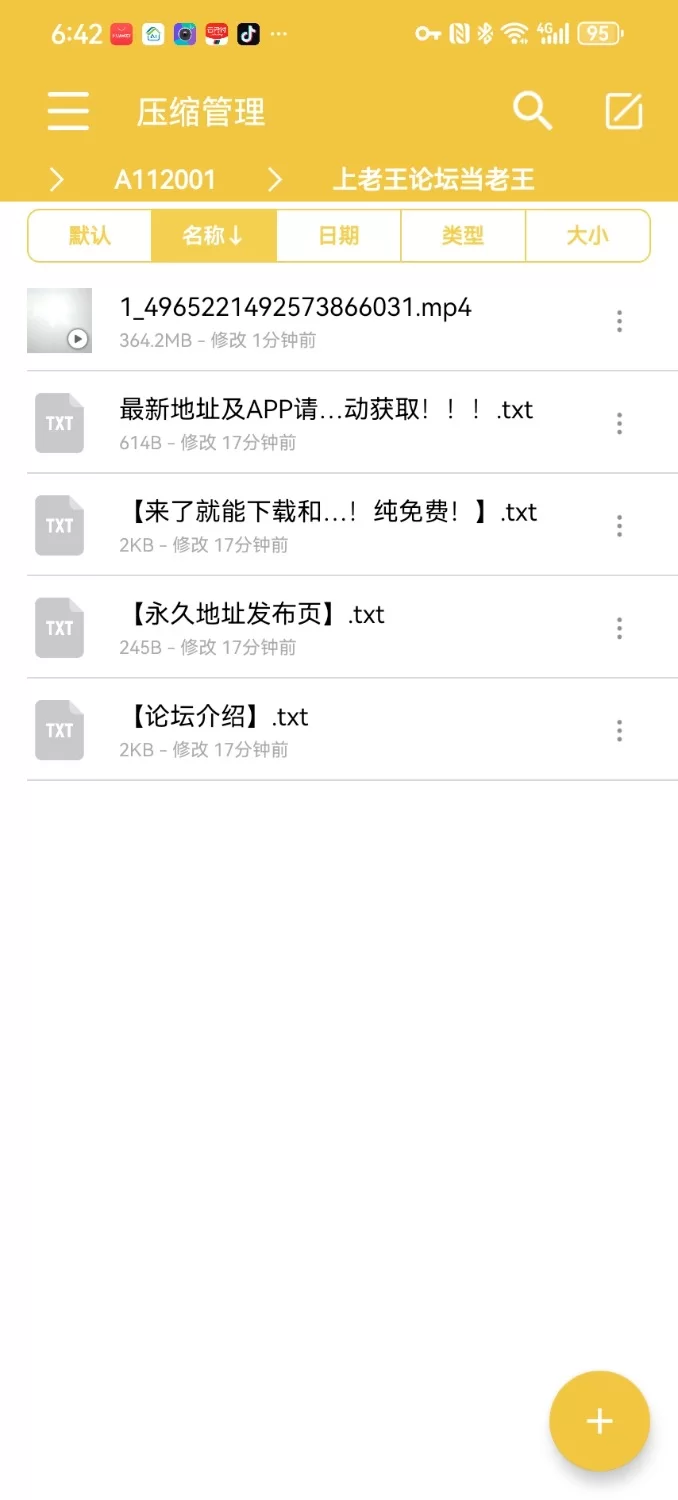Image resolution: width=678 pixels, height=1500 pixels.
Task: Sort files by 大小
Action: coord(587,236)
